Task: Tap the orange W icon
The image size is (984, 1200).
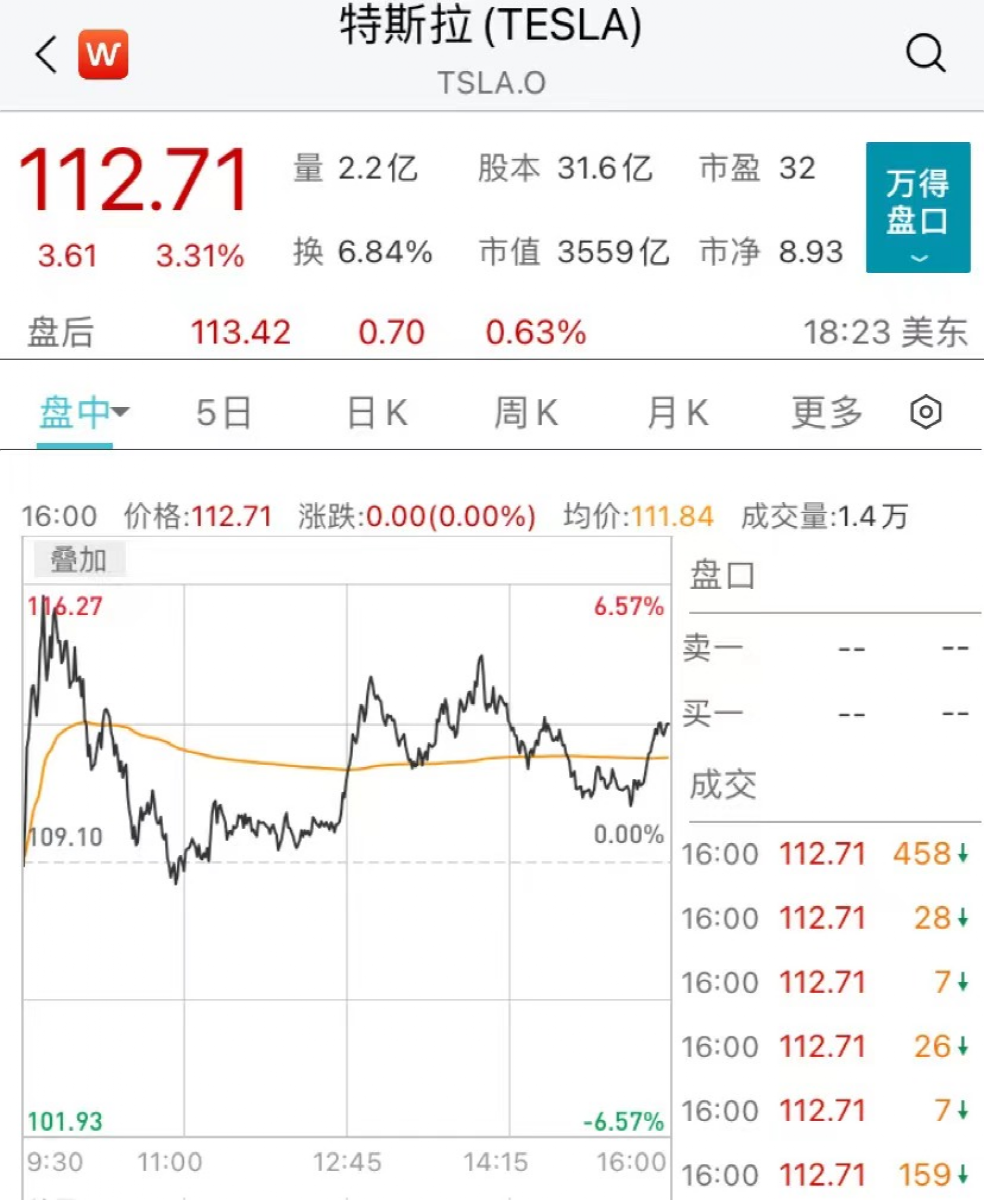Action: point(103,55)
